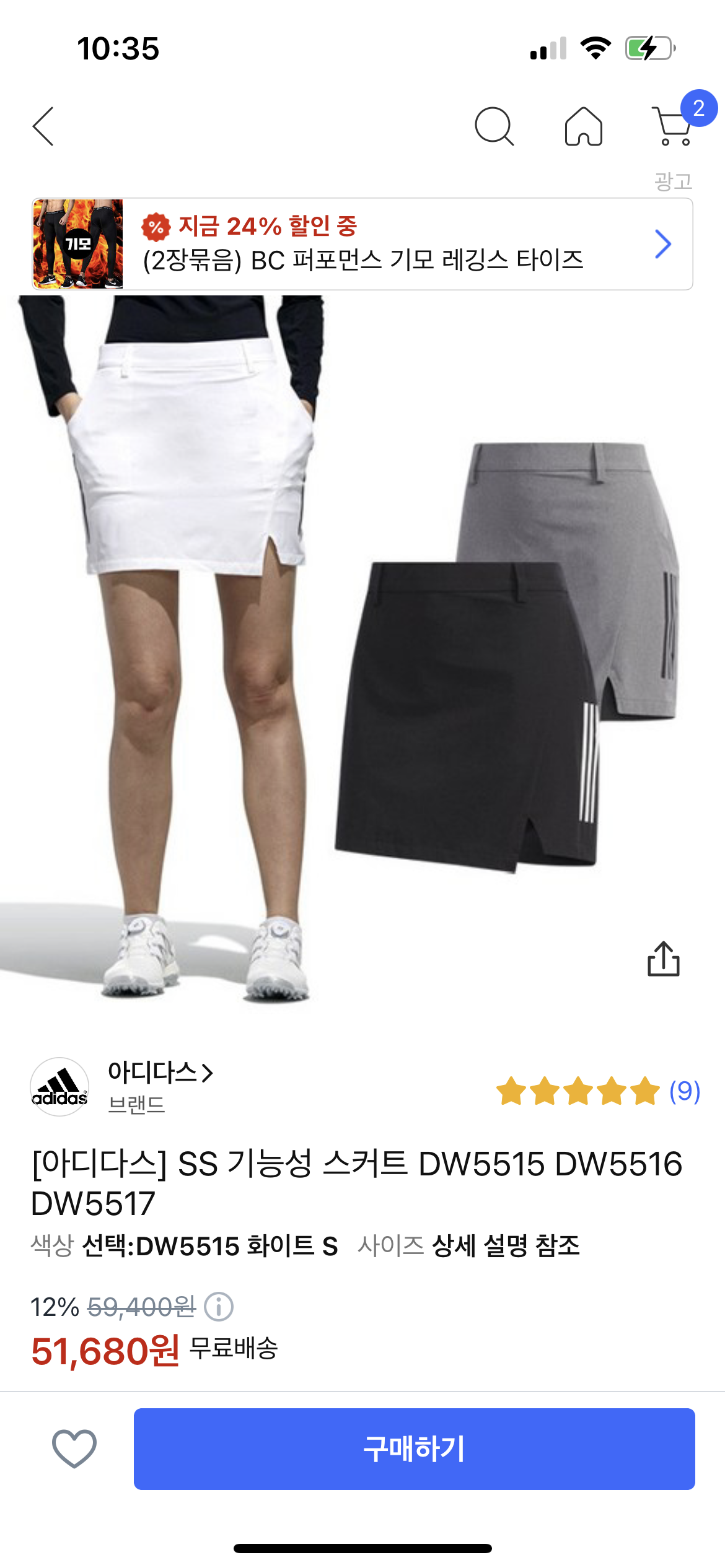
Task: Add skirt to wishlist heart
Action: click(74, 1448)
